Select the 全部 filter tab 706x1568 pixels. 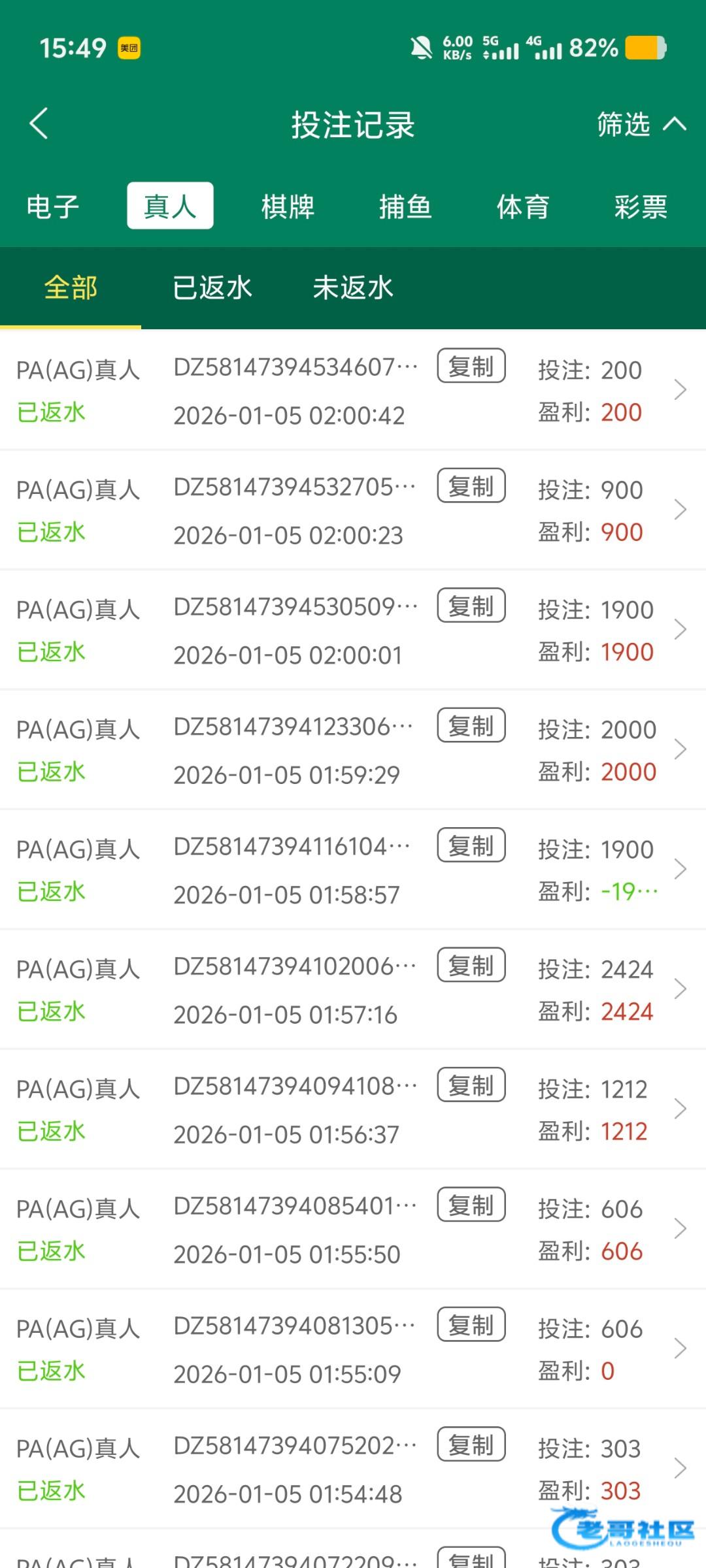click(71, 287)
